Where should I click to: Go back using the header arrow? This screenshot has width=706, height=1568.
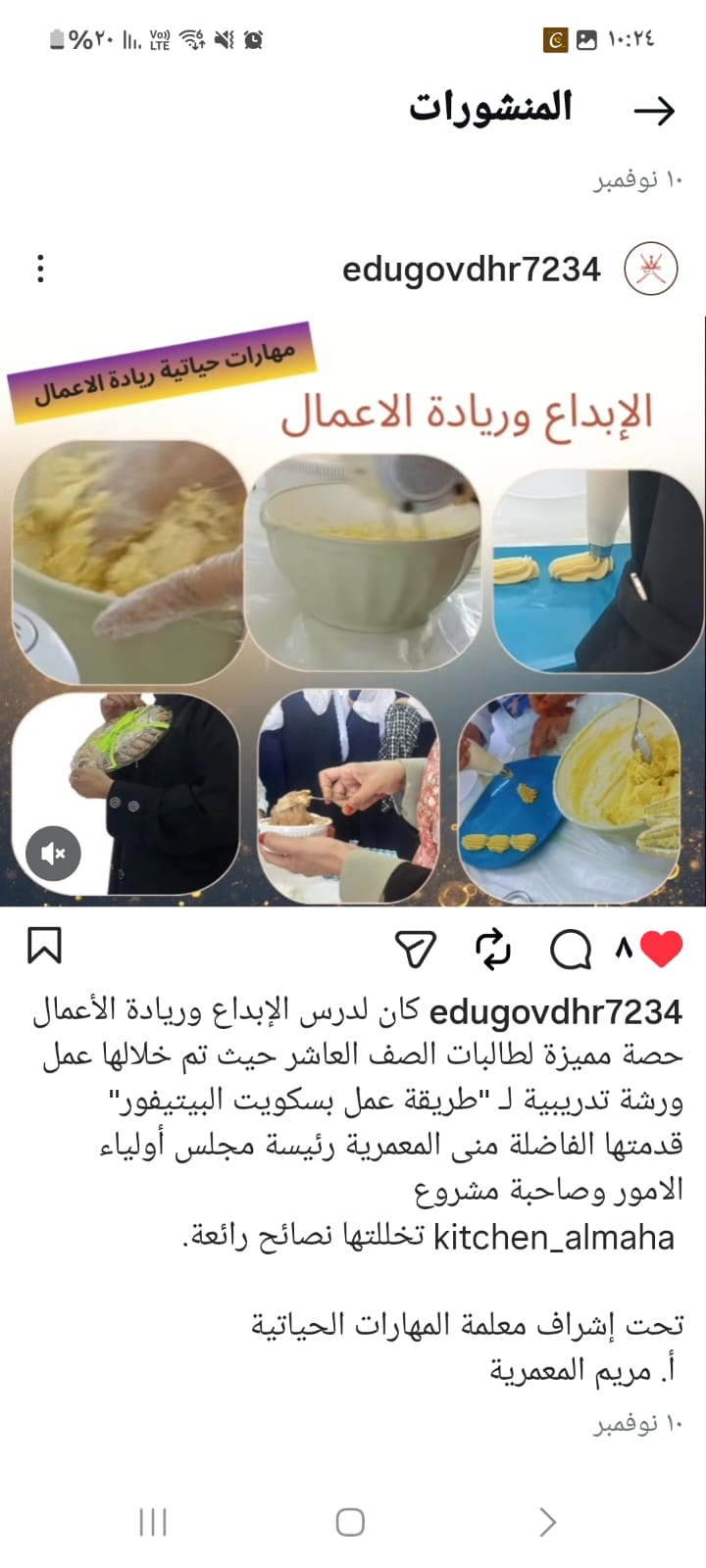(x=654, y=111)
